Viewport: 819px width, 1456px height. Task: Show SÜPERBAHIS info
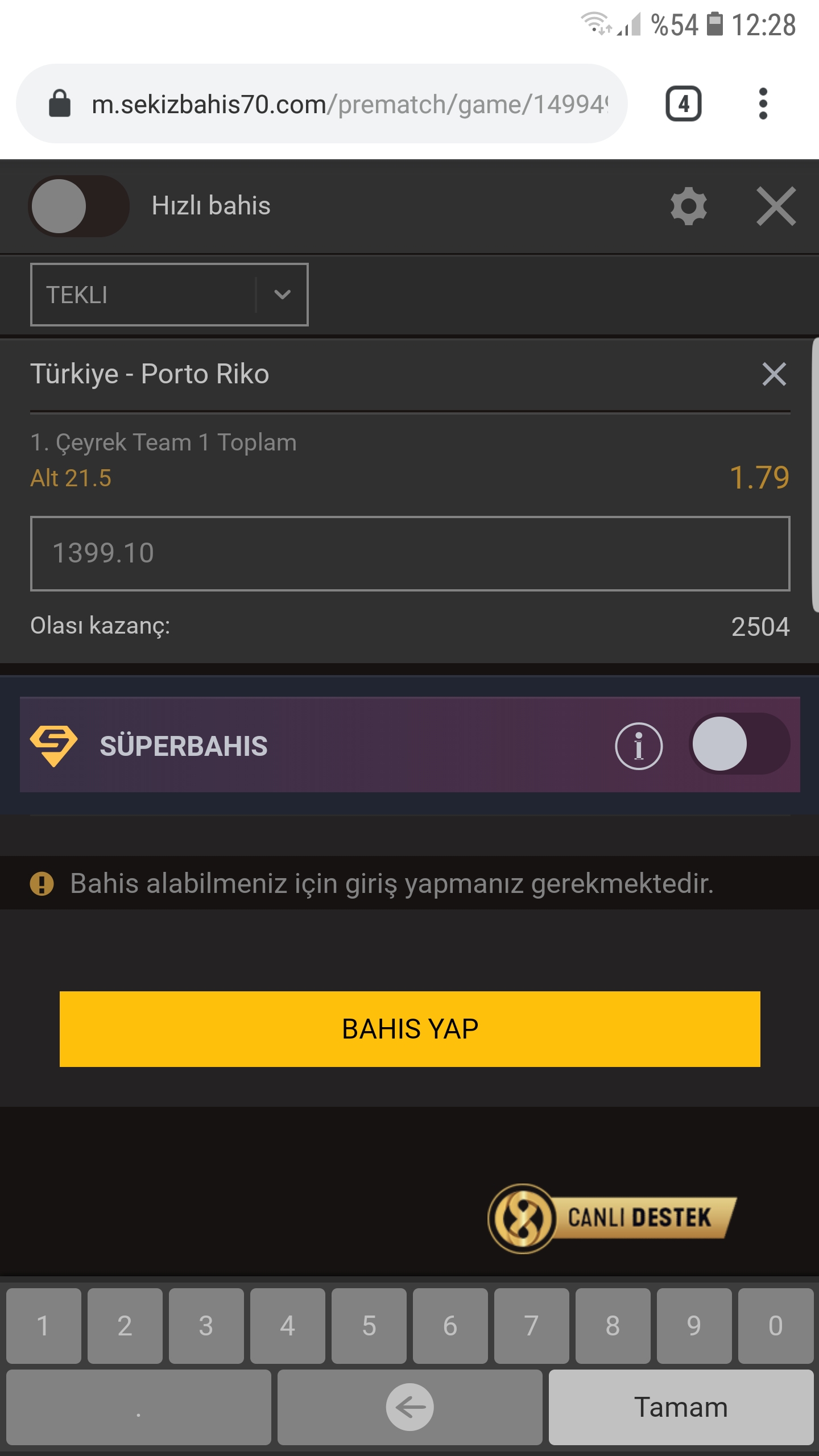tap(639, 746)
